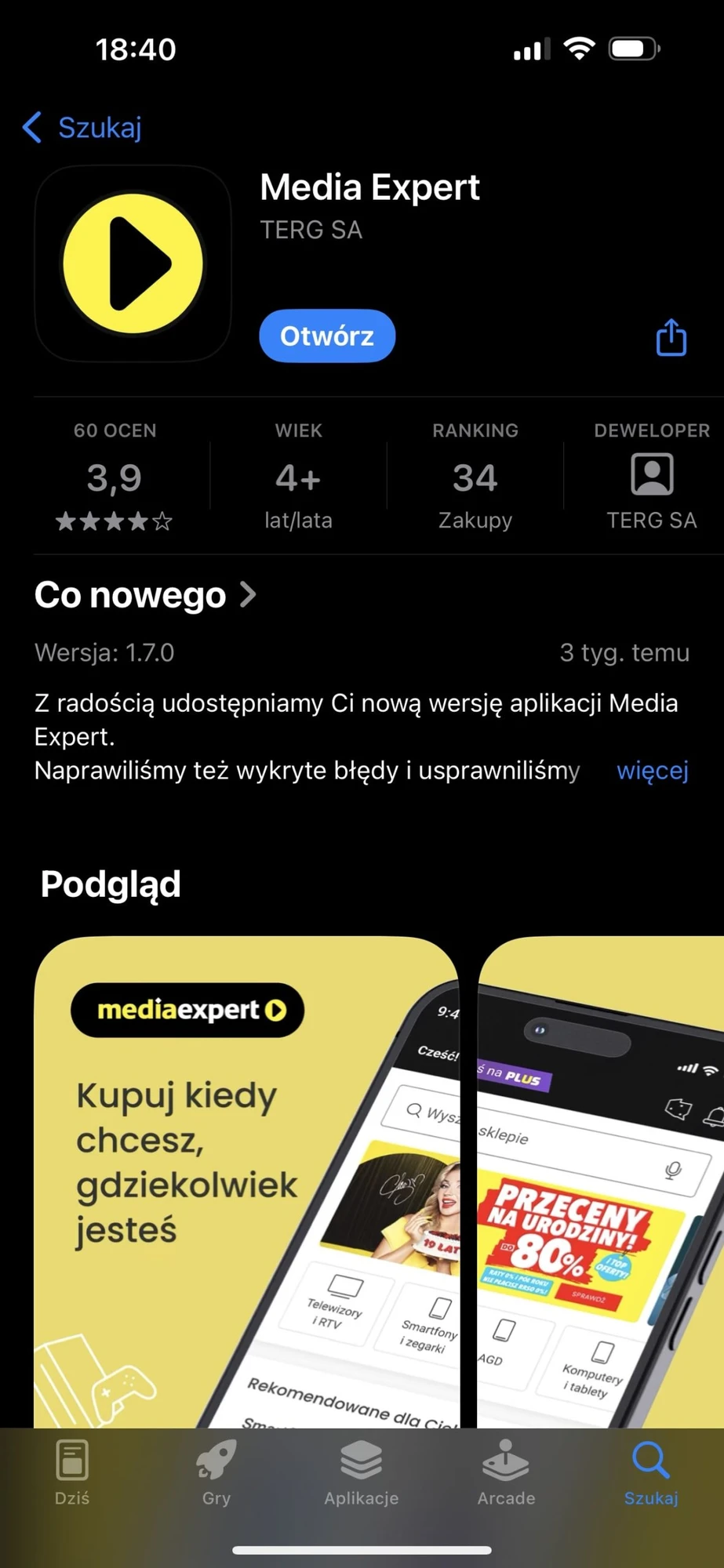Image resolution: width=724 pixels, height=1568 pixels.
Task: Select the Szukaj tab
Action: pyautogui.click(x=651, y=1474)
